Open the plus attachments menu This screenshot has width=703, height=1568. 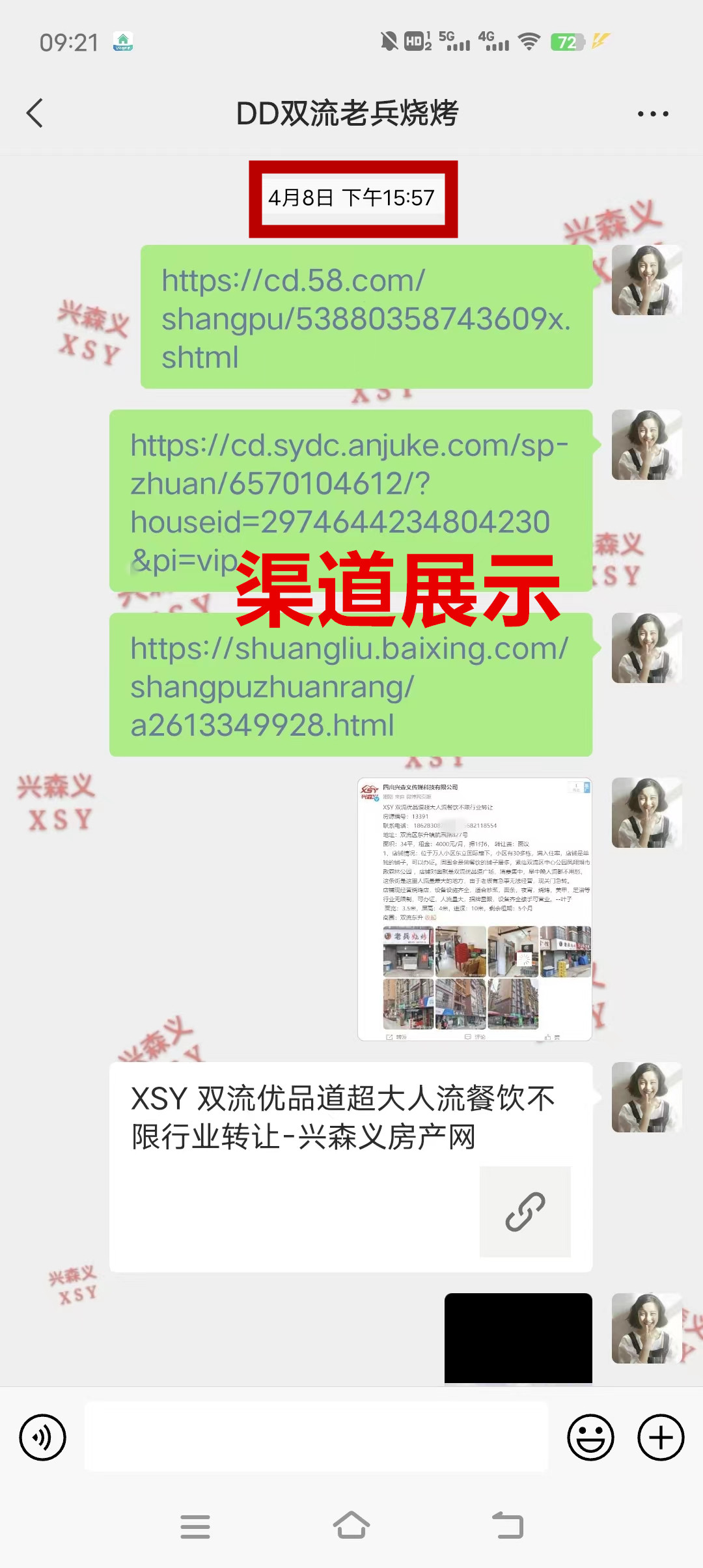pyautogui.click(x=661, y=1437)
